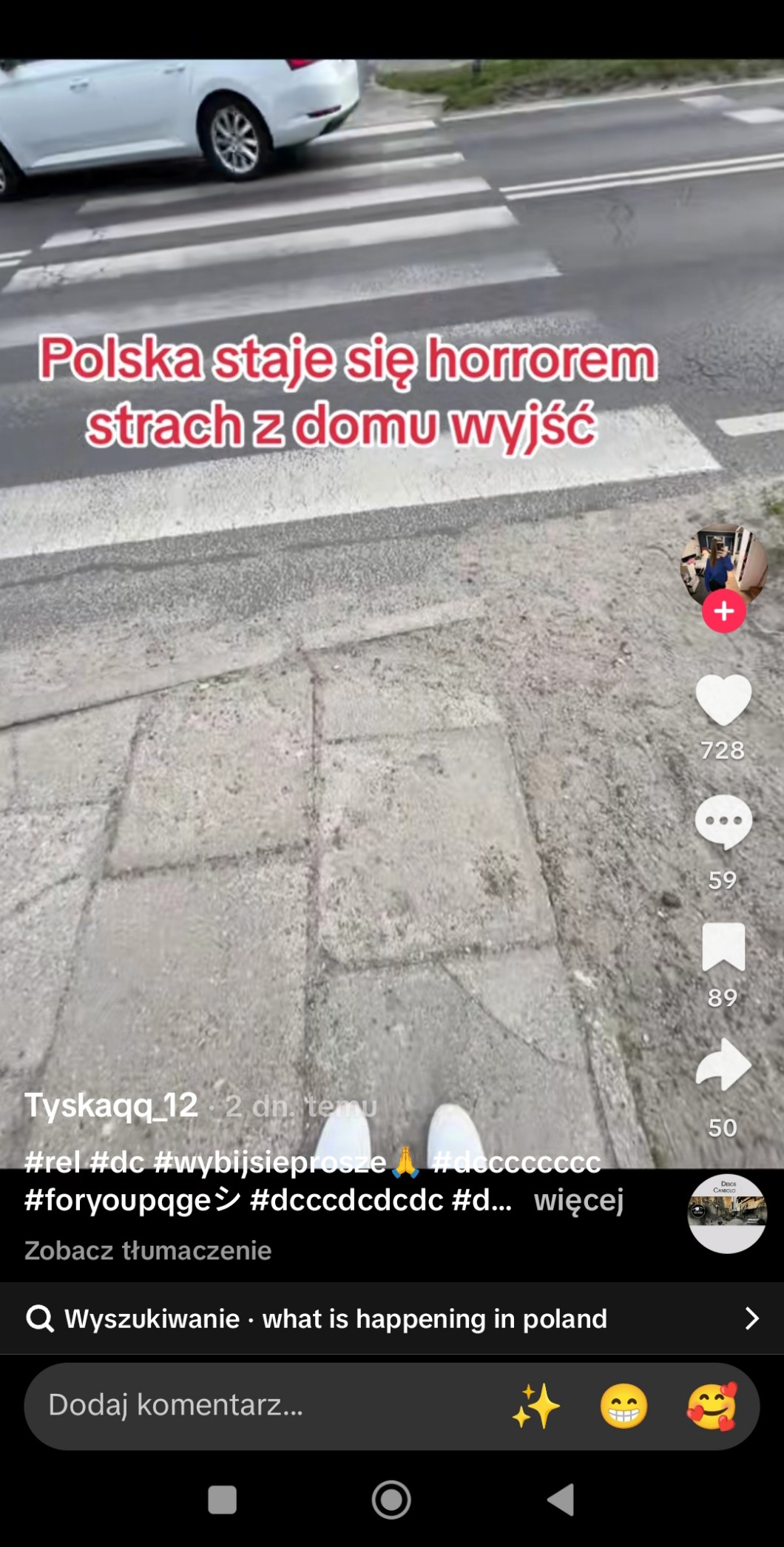Screen dimensions: 784x1547
Task: Go to the home screen via the home button
Action: pos(391,1500)
